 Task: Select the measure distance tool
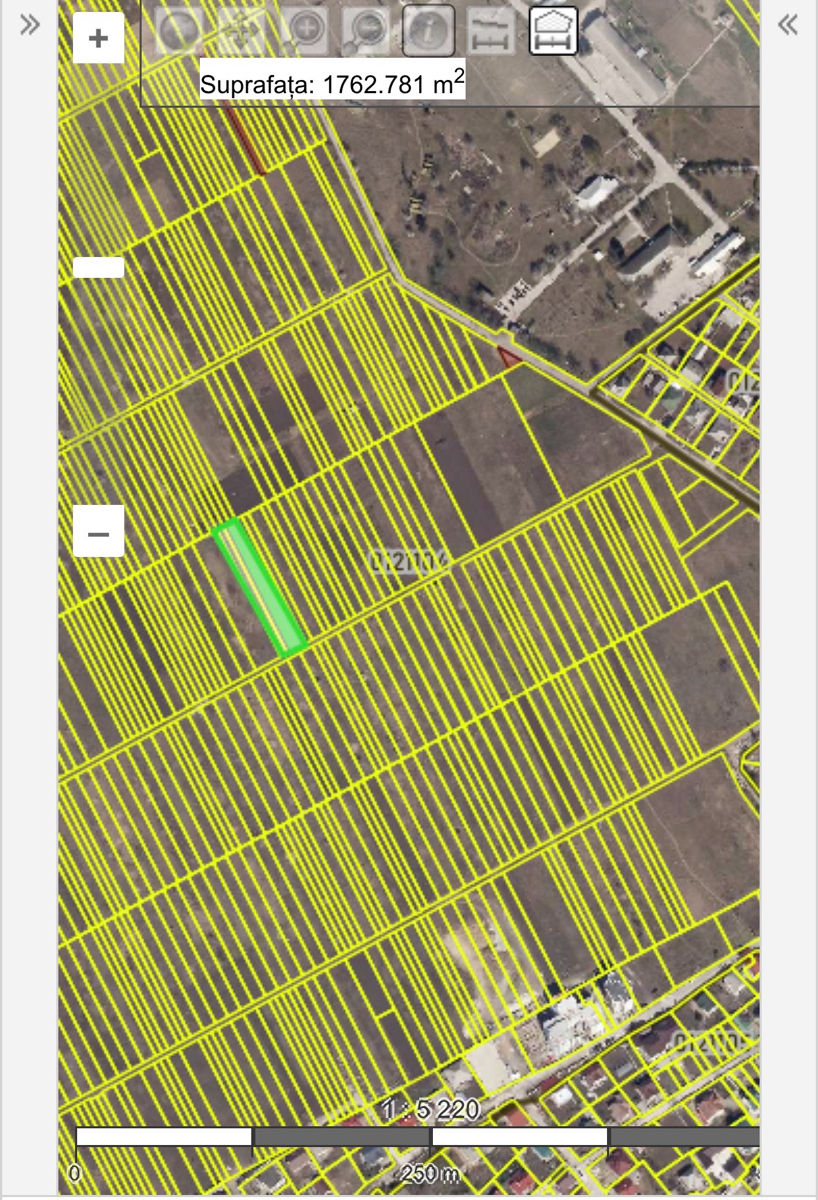[491, 30]
